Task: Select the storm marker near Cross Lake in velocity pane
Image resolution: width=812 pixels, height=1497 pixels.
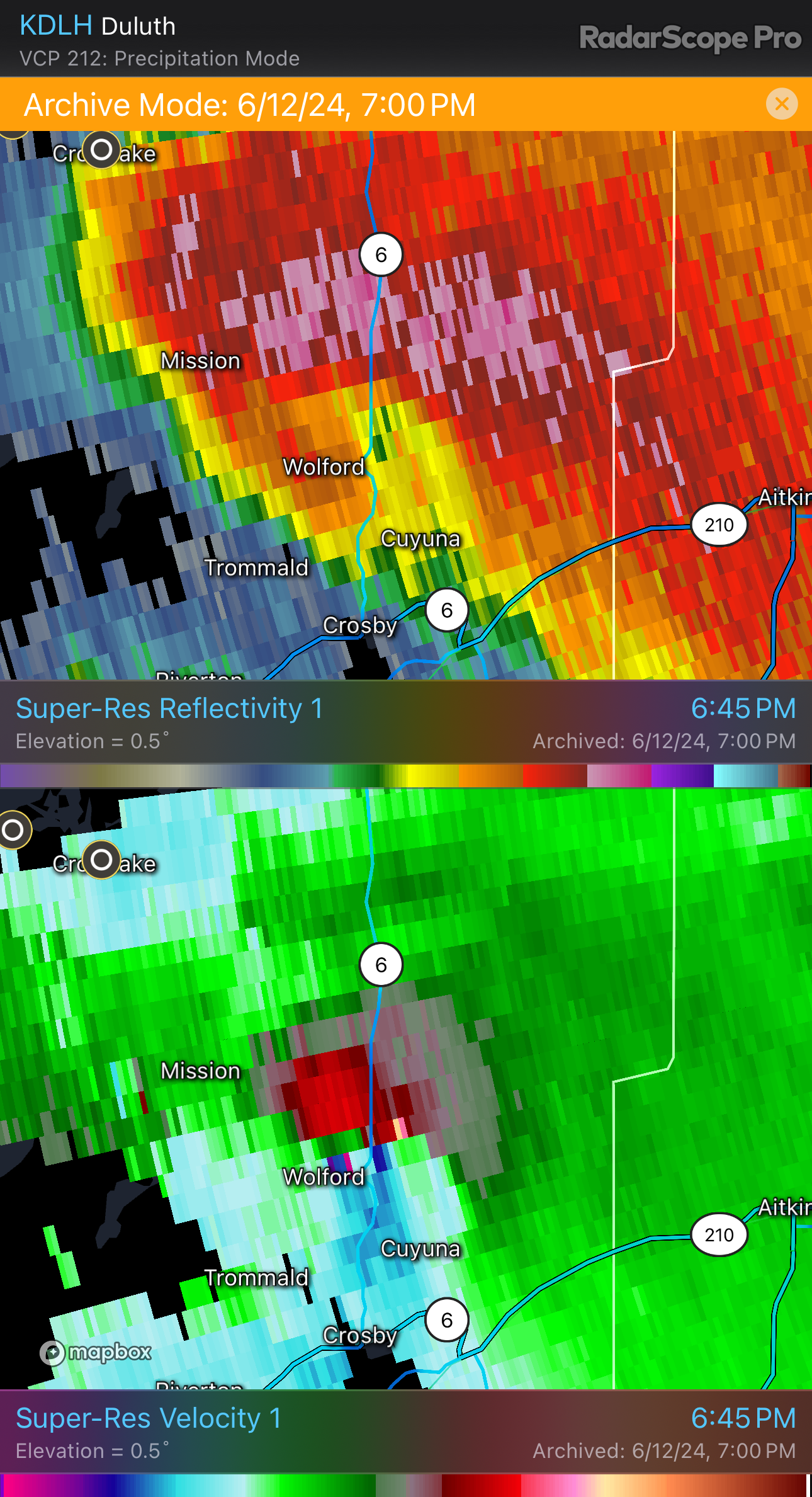Action: pyautogui.click(x=101, y=860)
